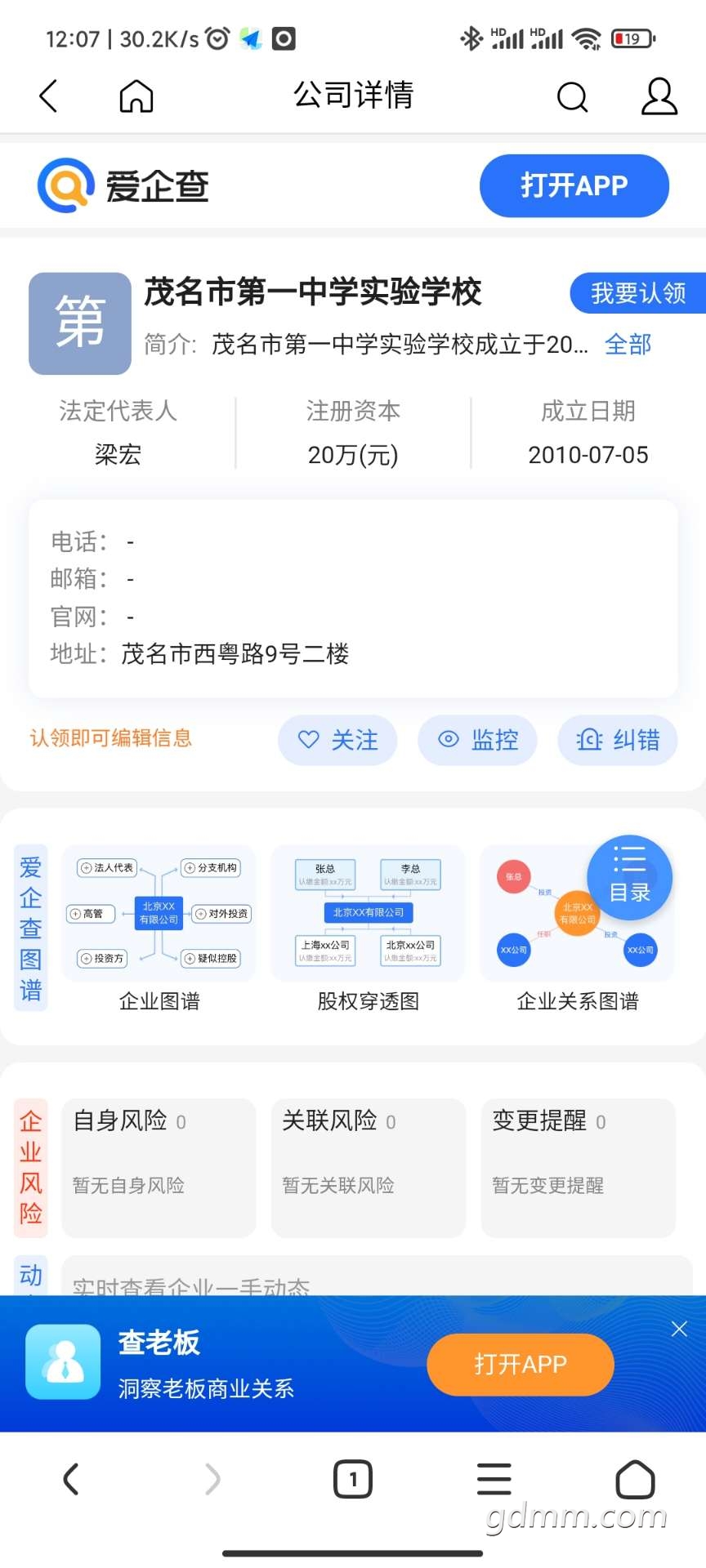Open the floating 目录 menu button
Image resolution: width=706 pixels, height=1568 pixels.
630,878
